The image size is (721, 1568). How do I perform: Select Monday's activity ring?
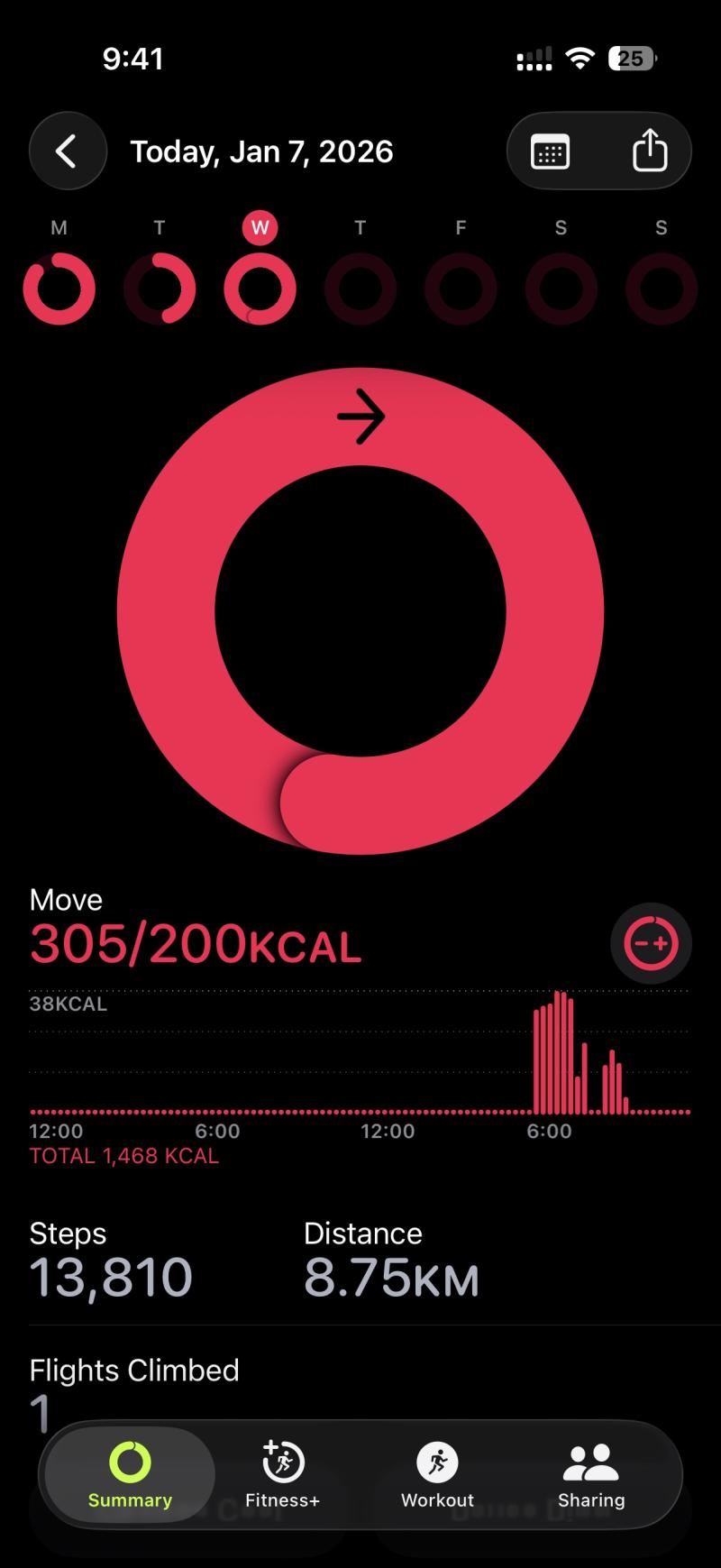59,289
